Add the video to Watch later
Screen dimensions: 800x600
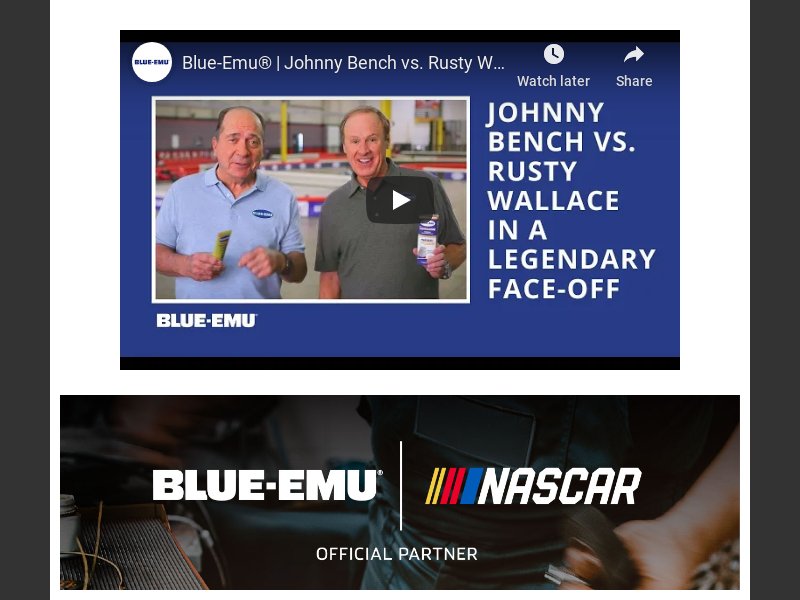click(x=553, y=65)
